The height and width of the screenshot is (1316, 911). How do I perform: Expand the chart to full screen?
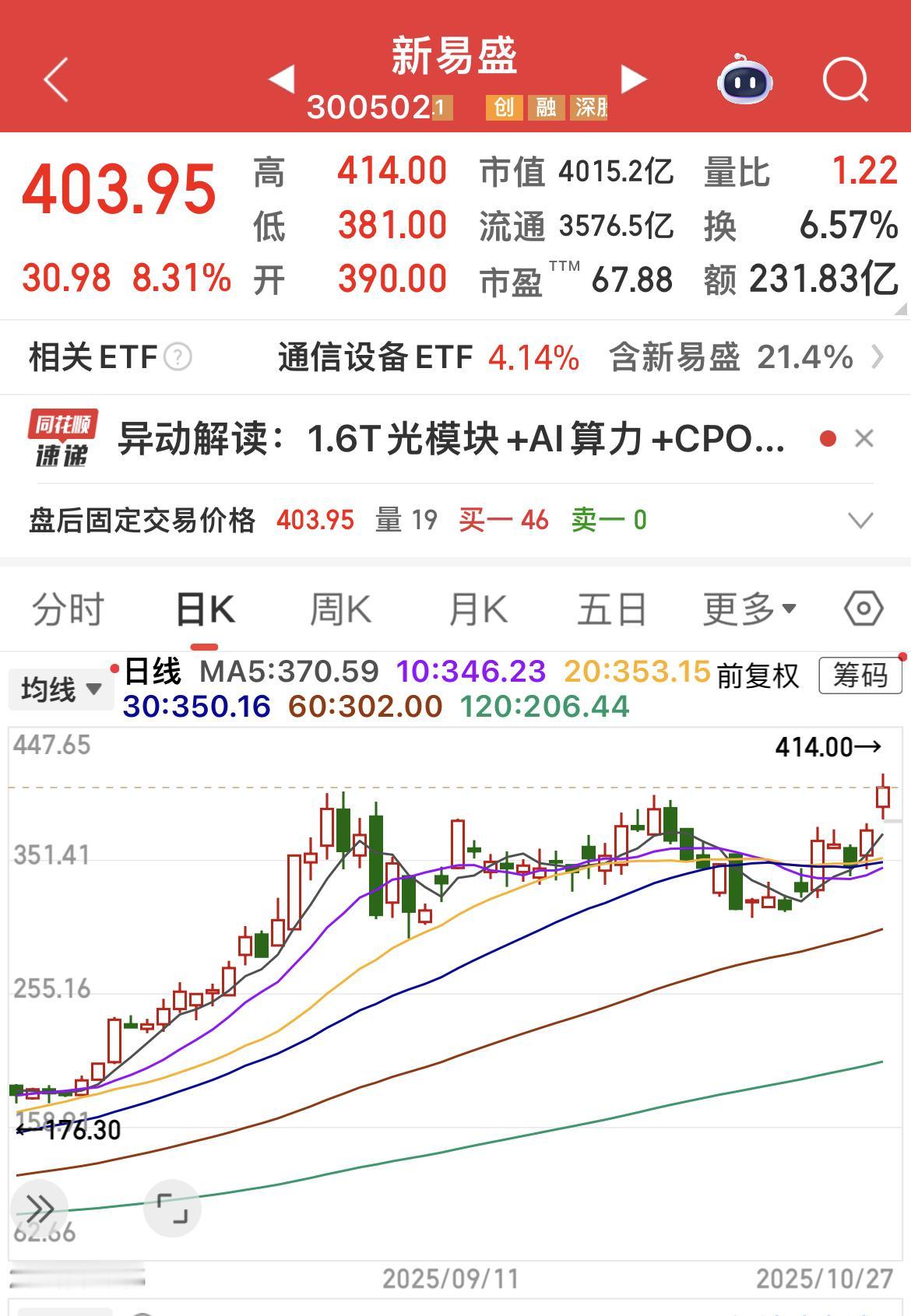coord(173,1208)
